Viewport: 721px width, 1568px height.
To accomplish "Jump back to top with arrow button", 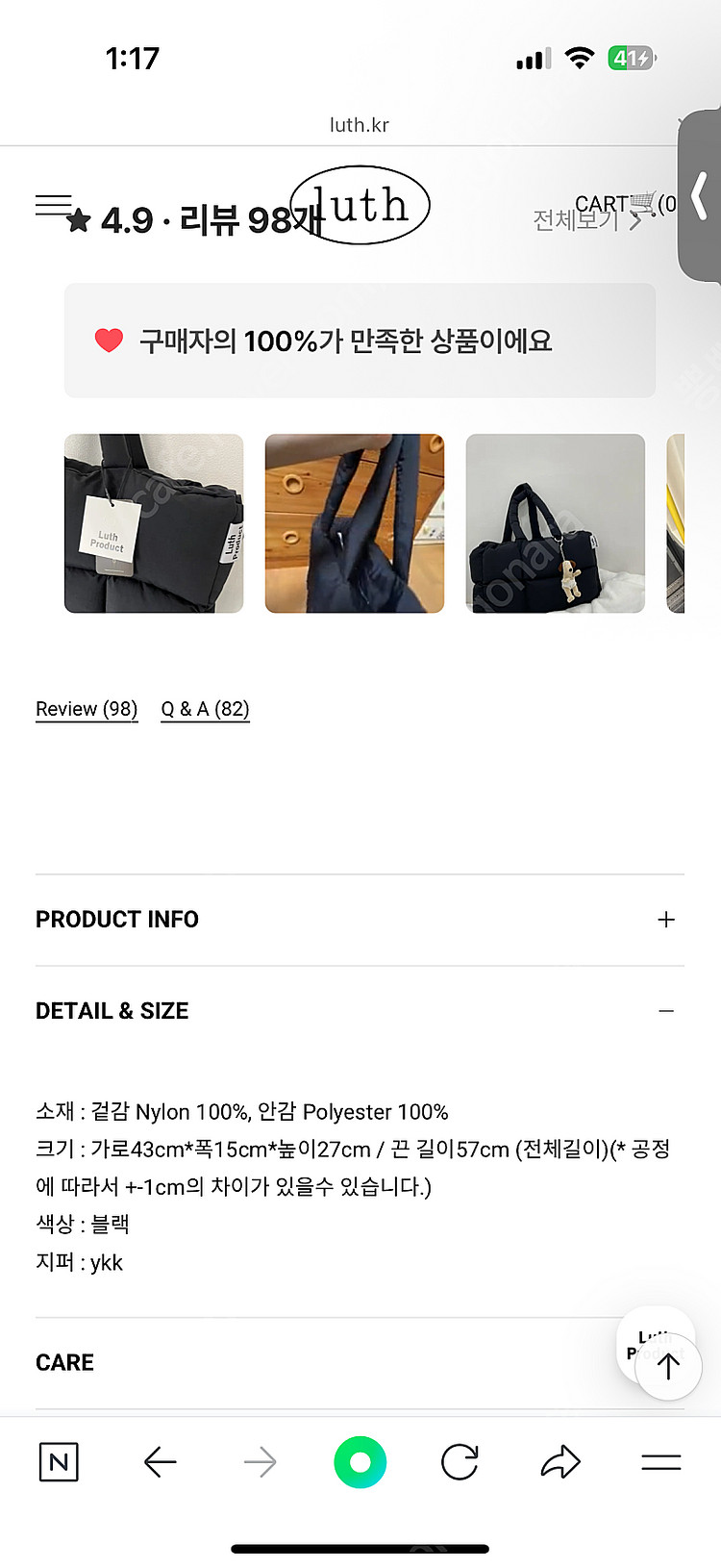I will pos(668,1367).
